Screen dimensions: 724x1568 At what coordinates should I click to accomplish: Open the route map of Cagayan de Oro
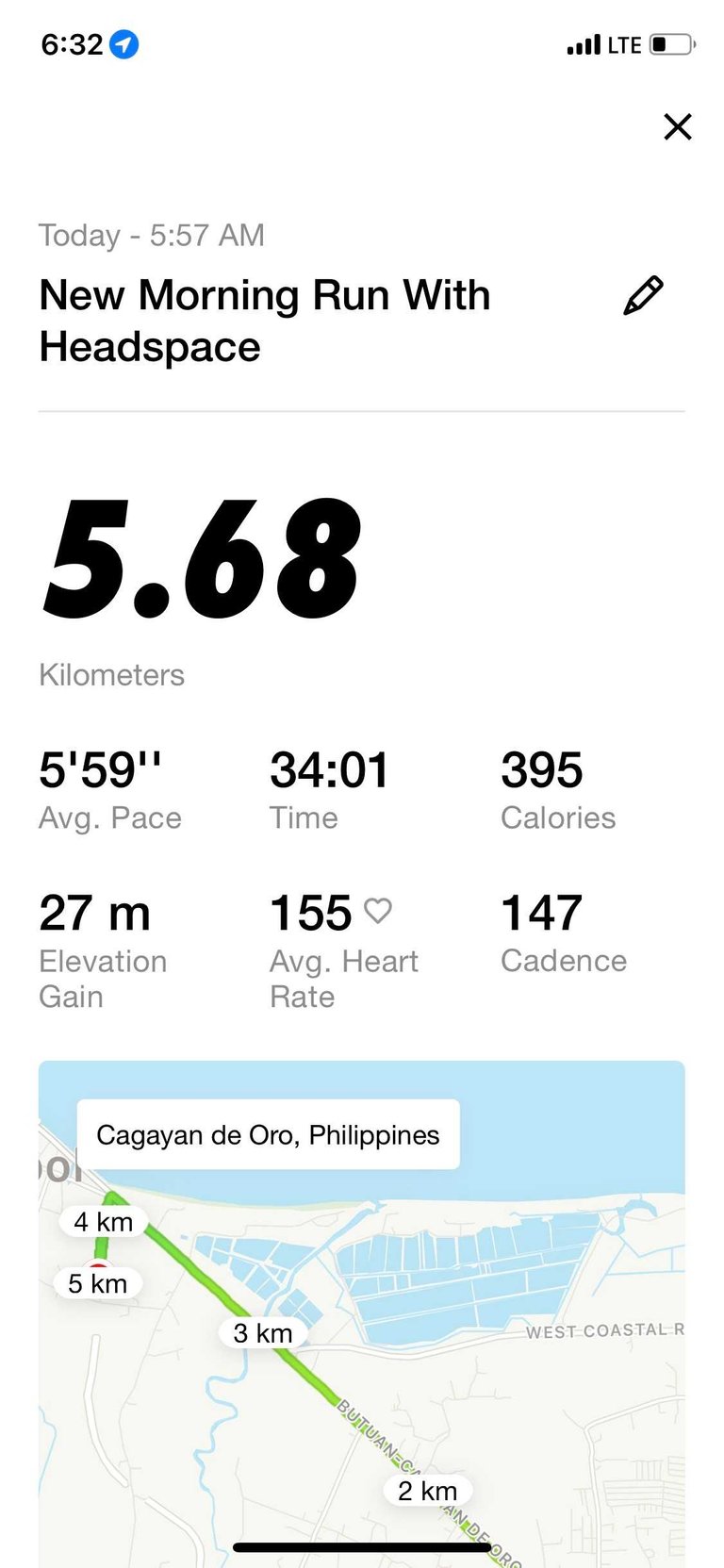361,1313
